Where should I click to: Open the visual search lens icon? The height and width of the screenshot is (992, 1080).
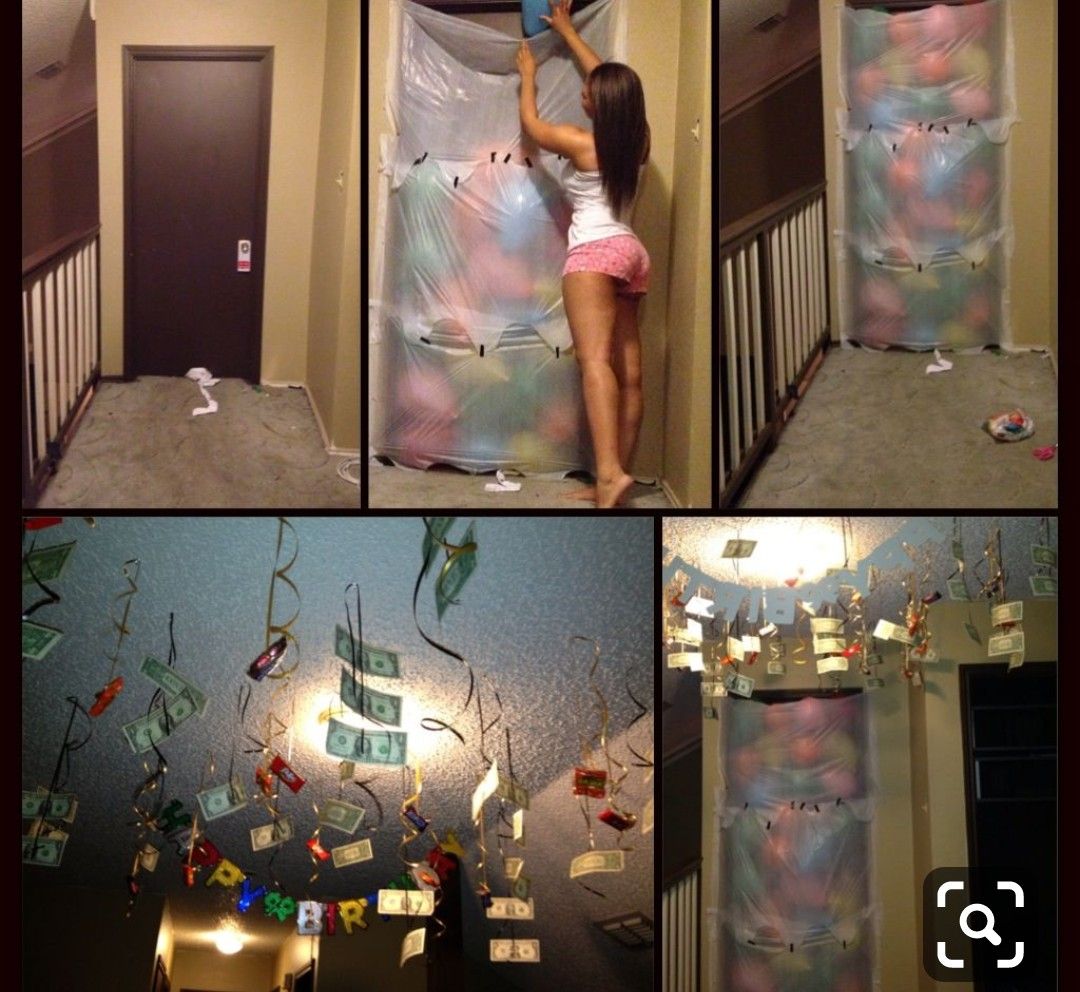(x=979, y=924)
